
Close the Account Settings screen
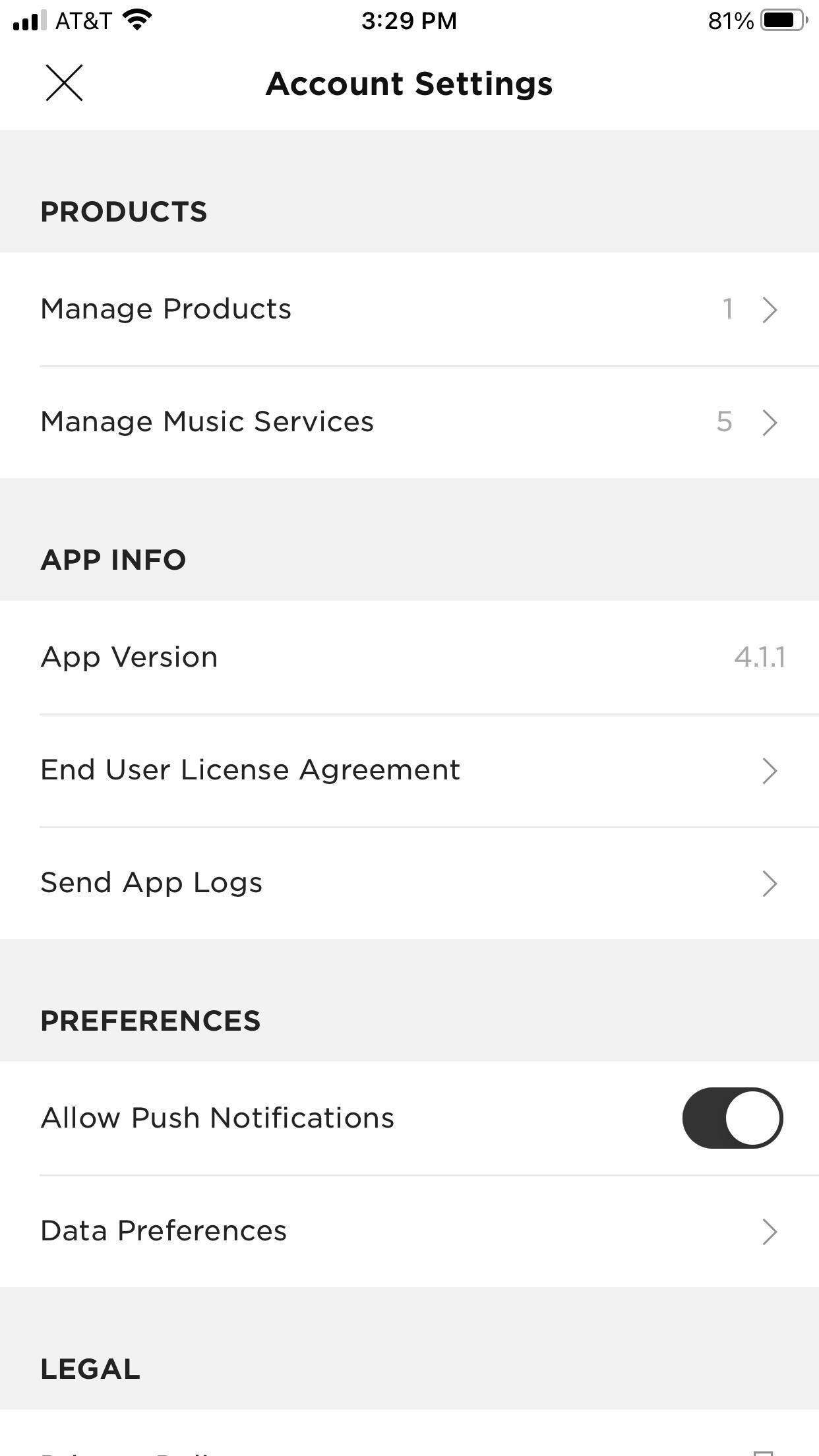point(64,83)
